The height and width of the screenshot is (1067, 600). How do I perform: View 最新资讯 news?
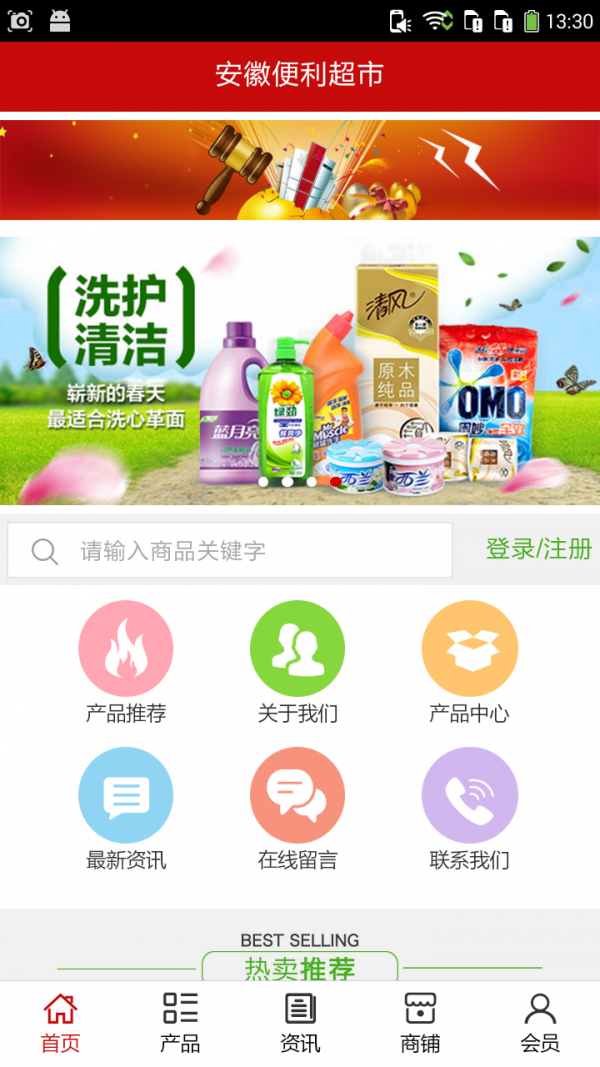[x=126, y=796]
